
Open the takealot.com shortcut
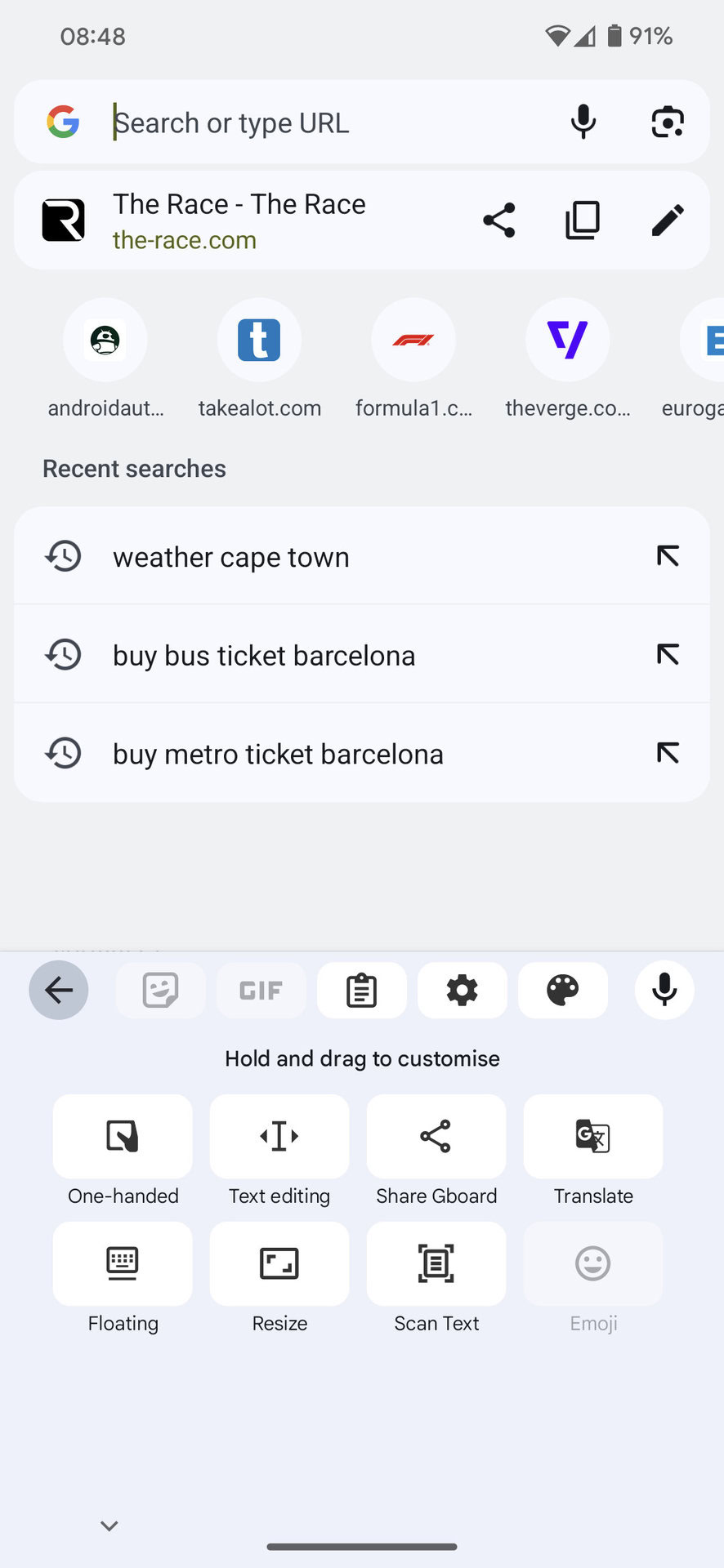click(x=259, y=341)
